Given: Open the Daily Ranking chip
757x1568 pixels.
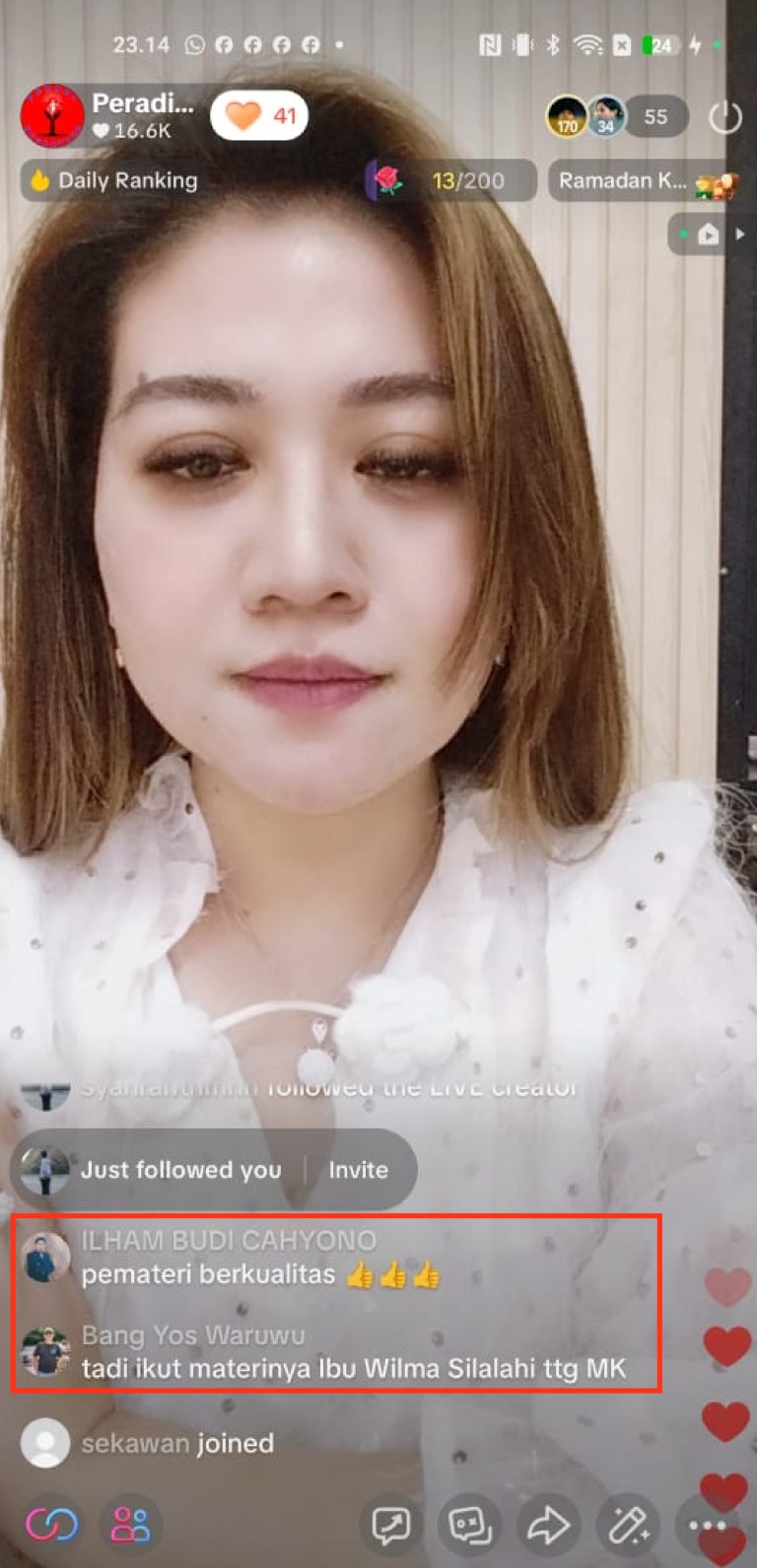Looking at the screenshot, I should pyautogui.click(x=113, y=180).
